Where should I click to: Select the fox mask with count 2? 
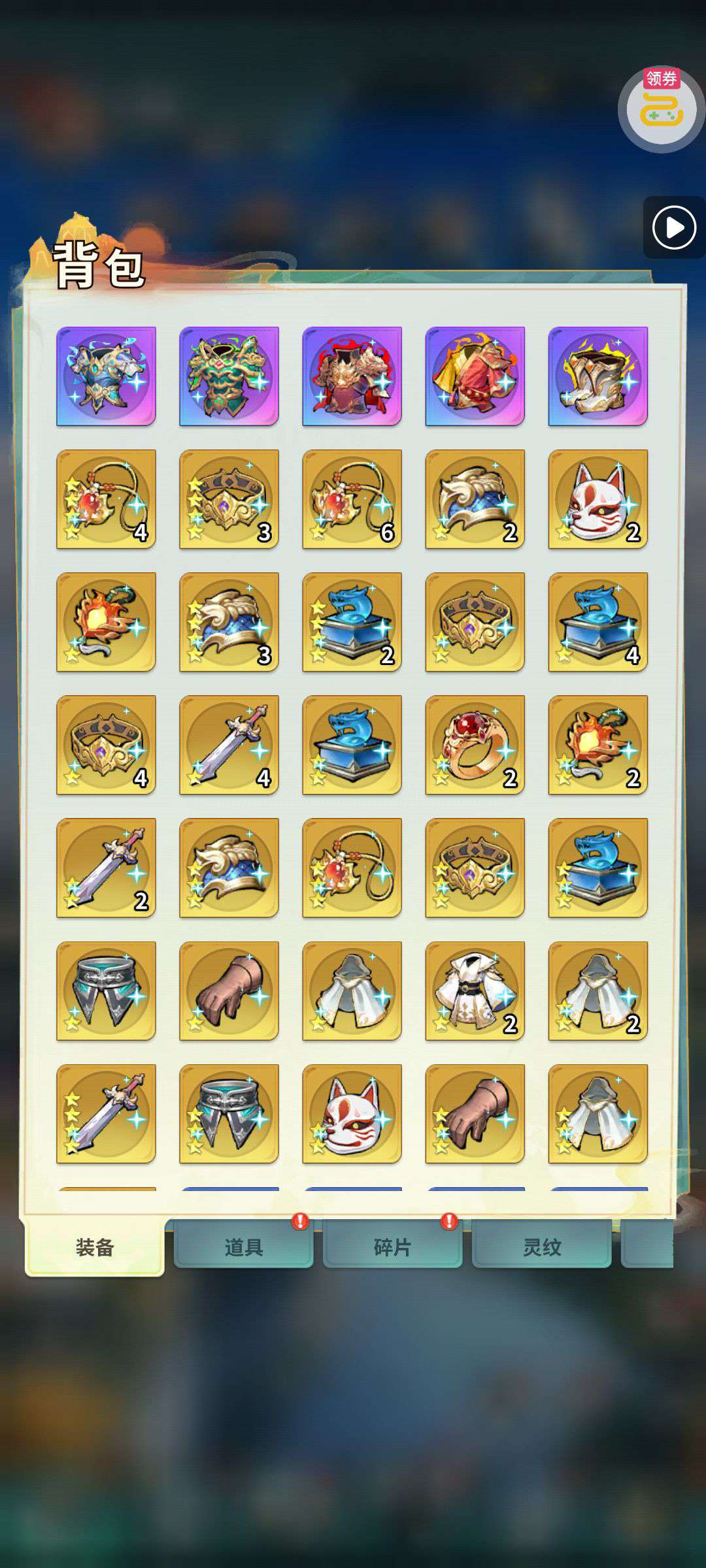coord(597,499)
